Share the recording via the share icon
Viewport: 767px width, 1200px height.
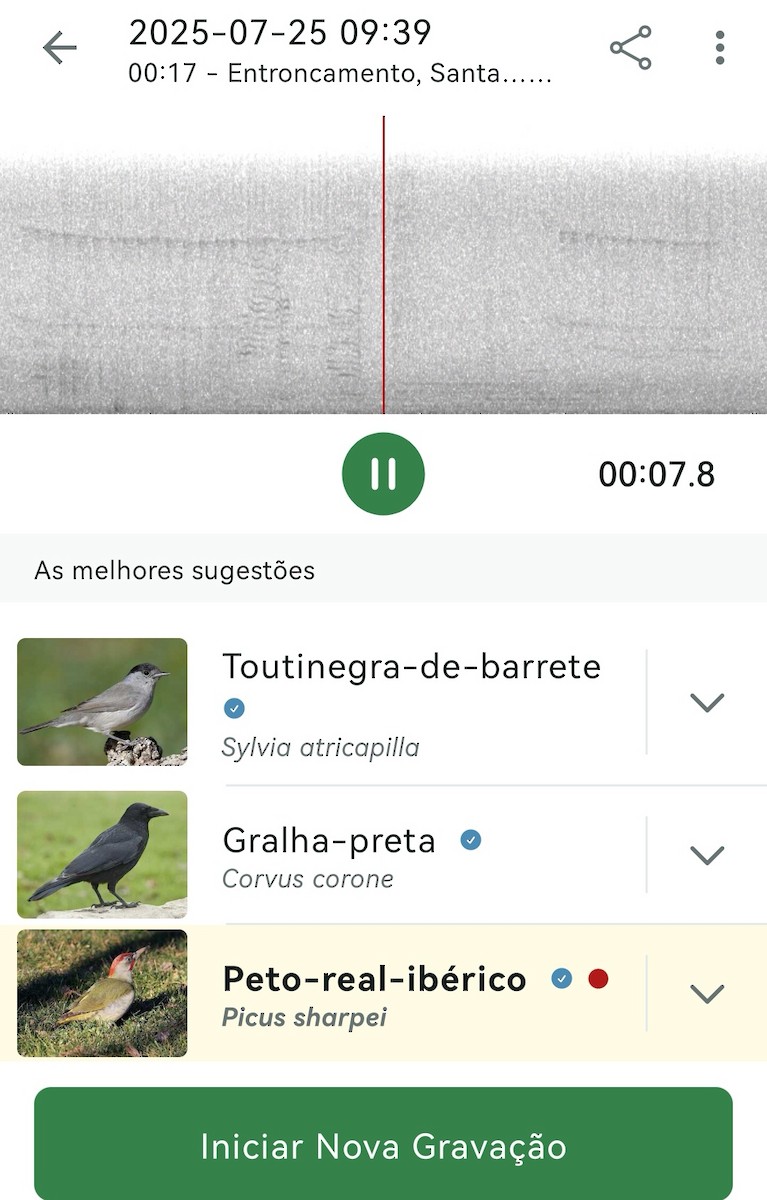(x=631, y=46)
